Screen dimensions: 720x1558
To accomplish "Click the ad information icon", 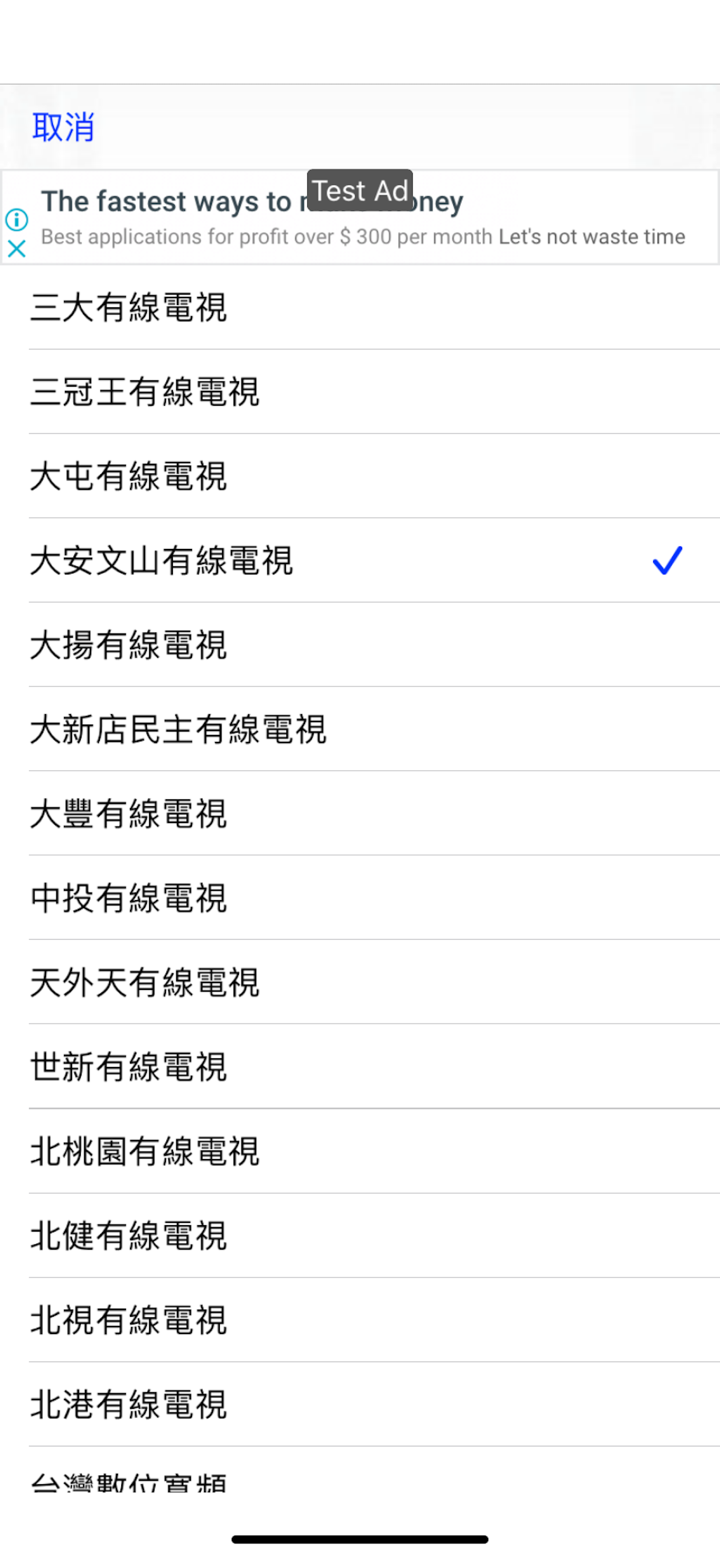I will pos(17,219).
